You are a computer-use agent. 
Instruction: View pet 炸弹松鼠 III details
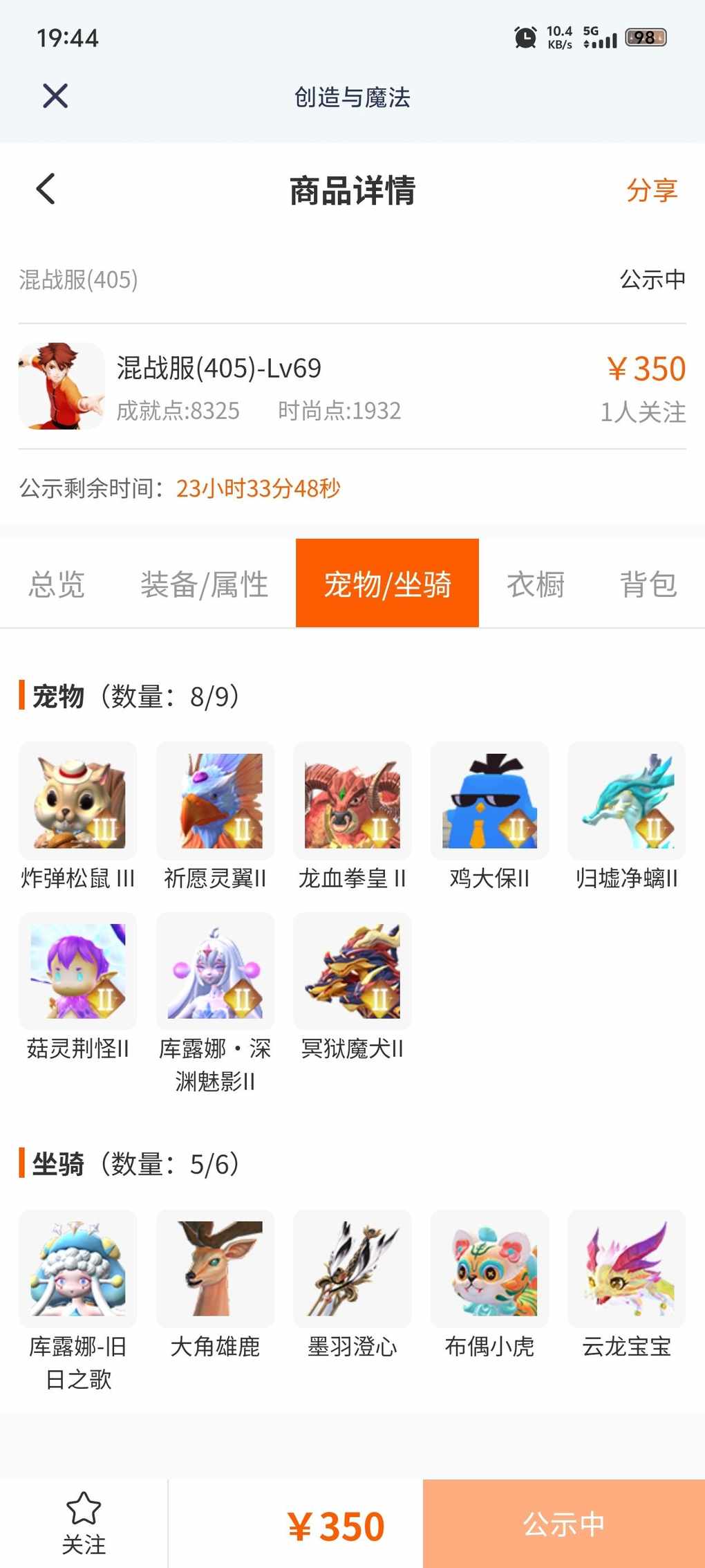[78, 801]
